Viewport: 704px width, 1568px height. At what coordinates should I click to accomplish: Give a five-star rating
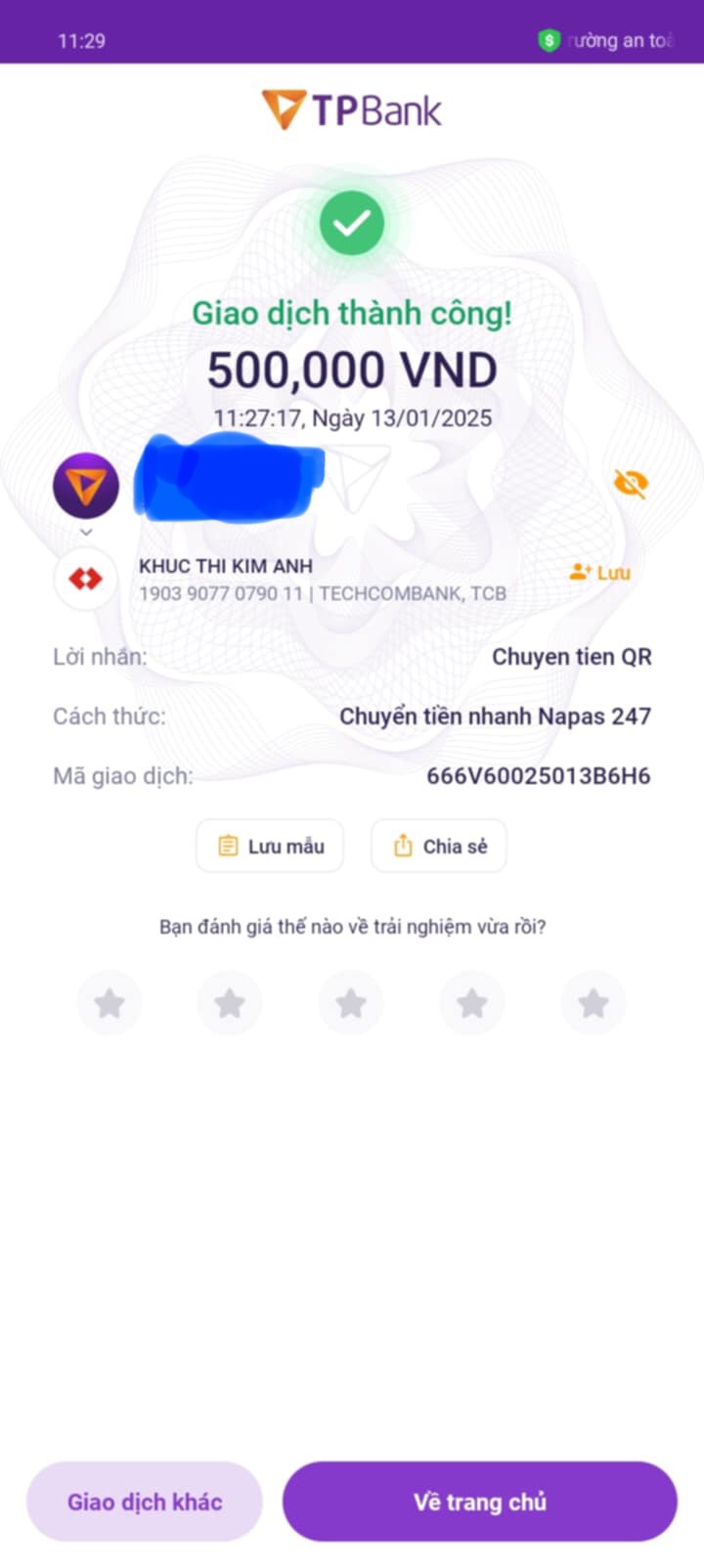tap(594, 1003)
